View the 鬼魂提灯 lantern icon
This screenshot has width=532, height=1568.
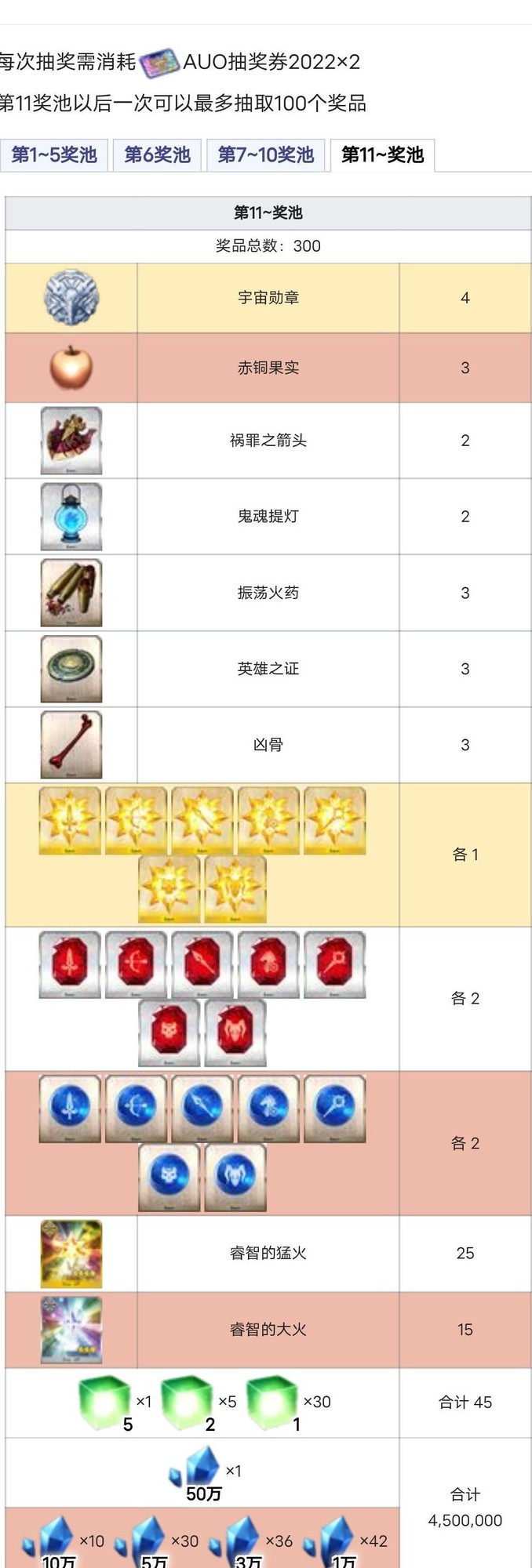pos(71,517)
